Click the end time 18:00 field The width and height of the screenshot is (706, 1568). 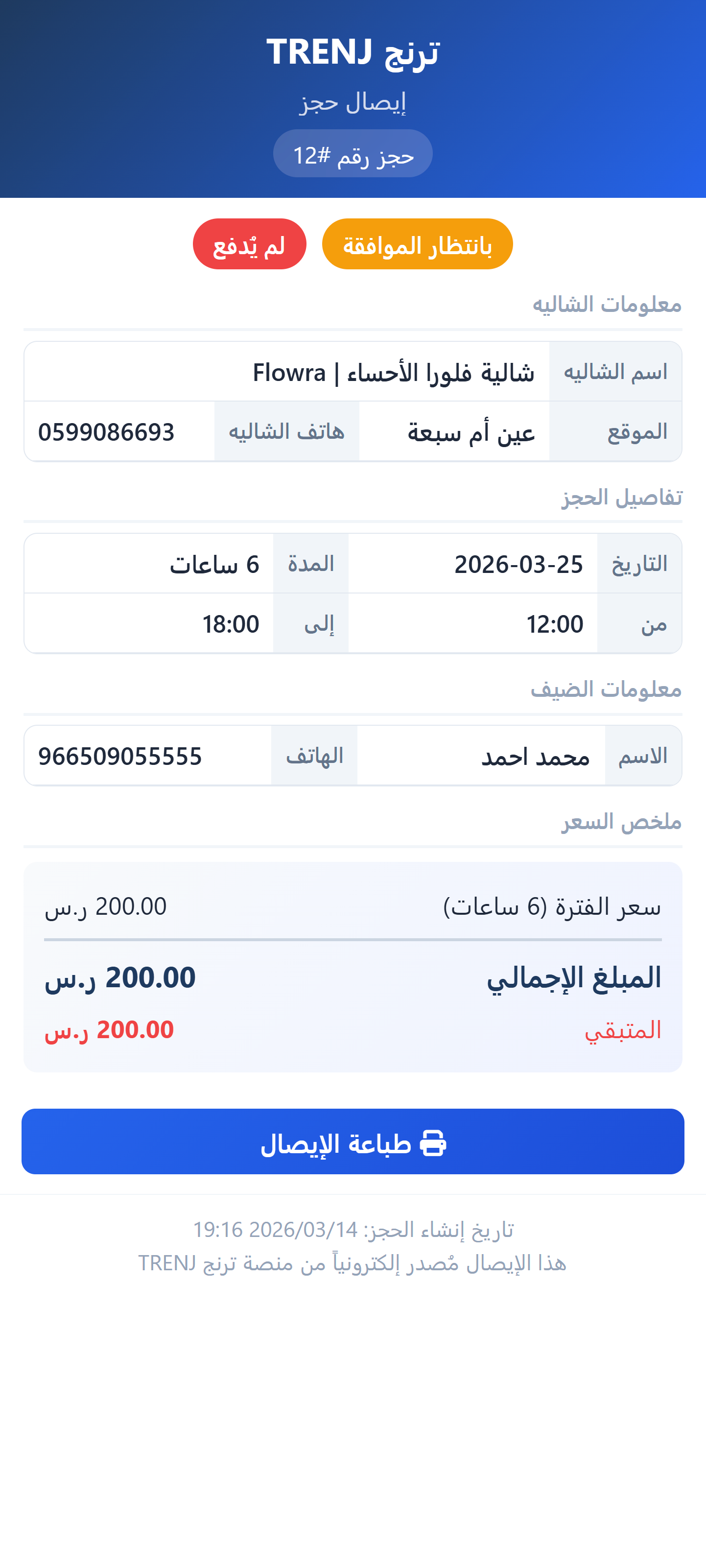pyautogui.click(x=230, y=623)
